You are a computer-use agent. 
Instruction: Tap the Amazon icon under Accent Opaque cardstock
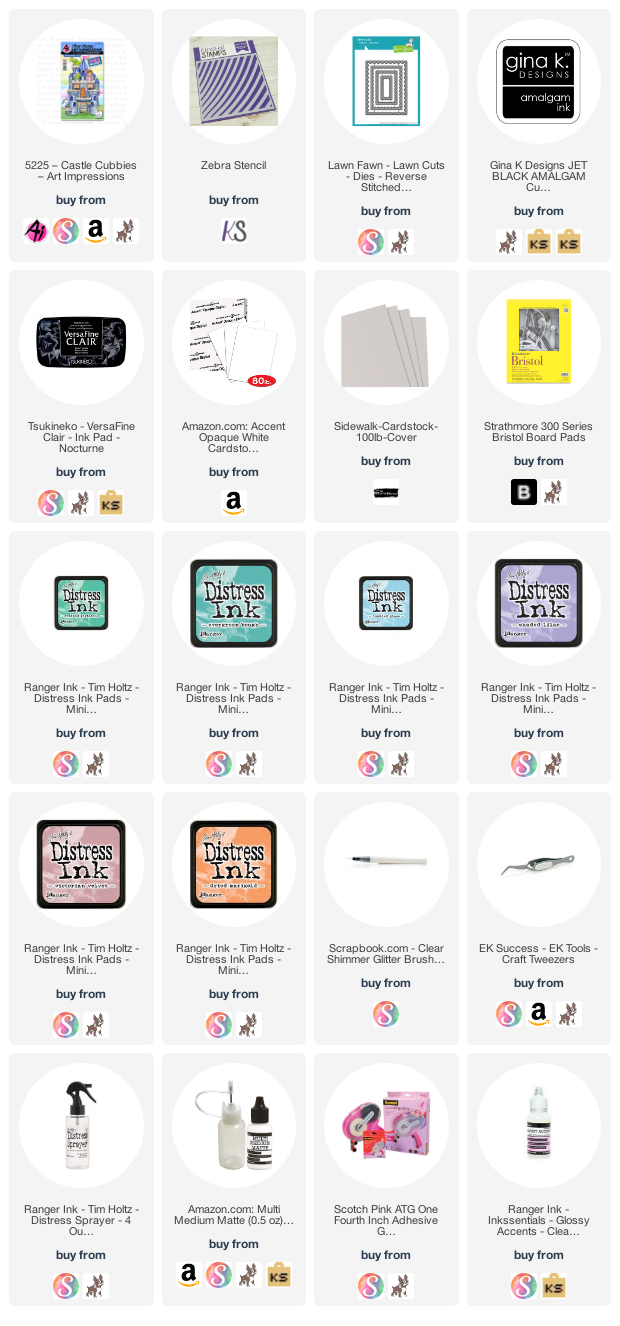233,503
